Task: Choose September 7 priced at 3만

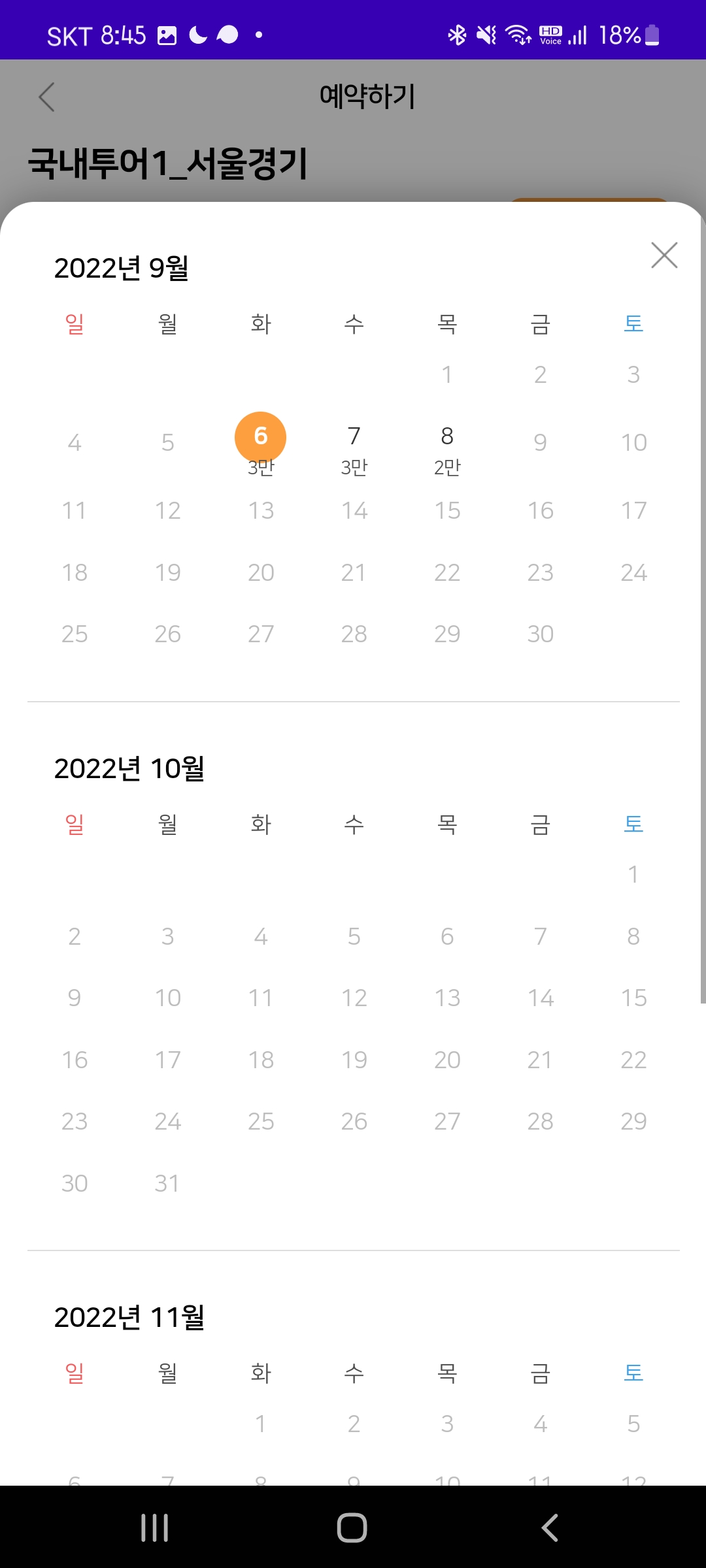Action: [354, 448]
